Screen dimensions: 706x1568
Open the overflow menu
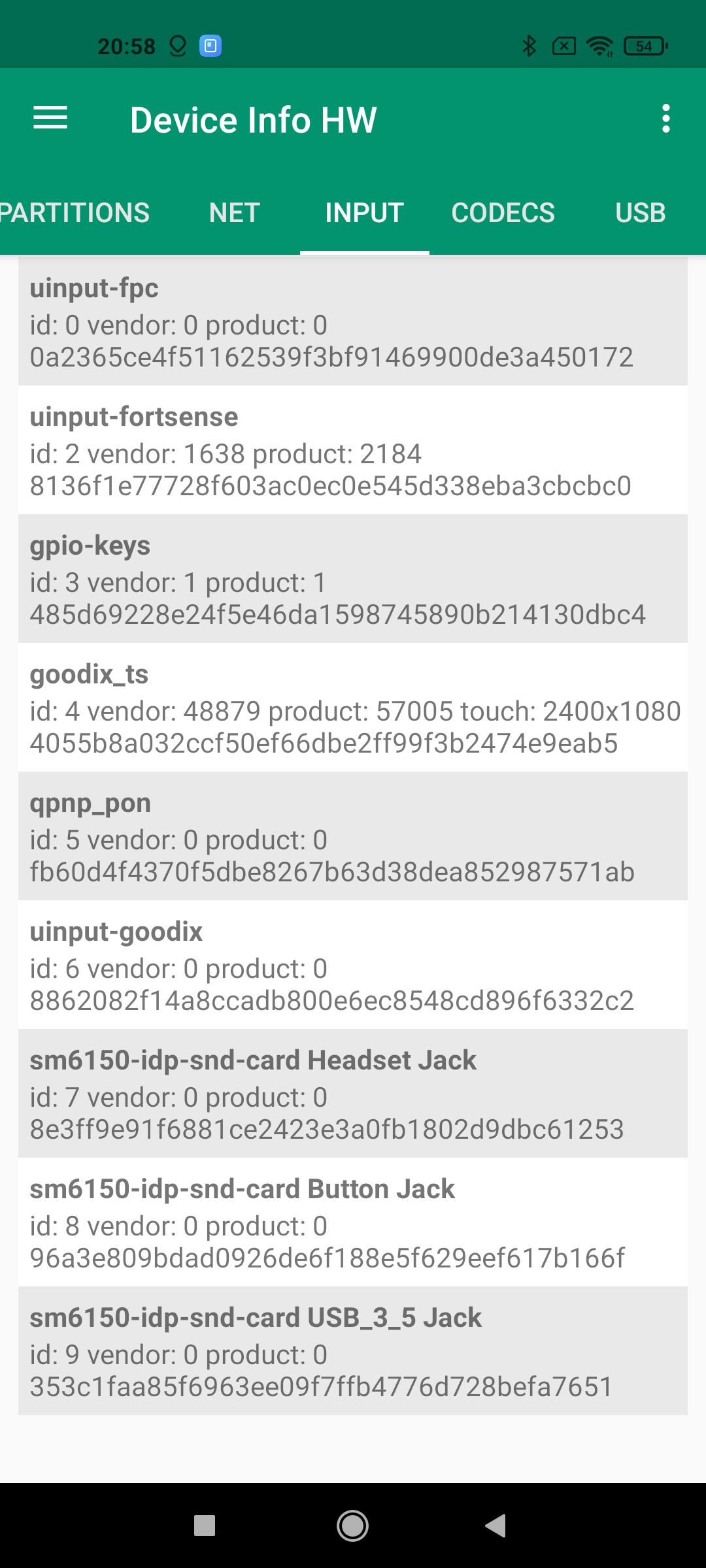pyautogui.click(x=665, y=119)
